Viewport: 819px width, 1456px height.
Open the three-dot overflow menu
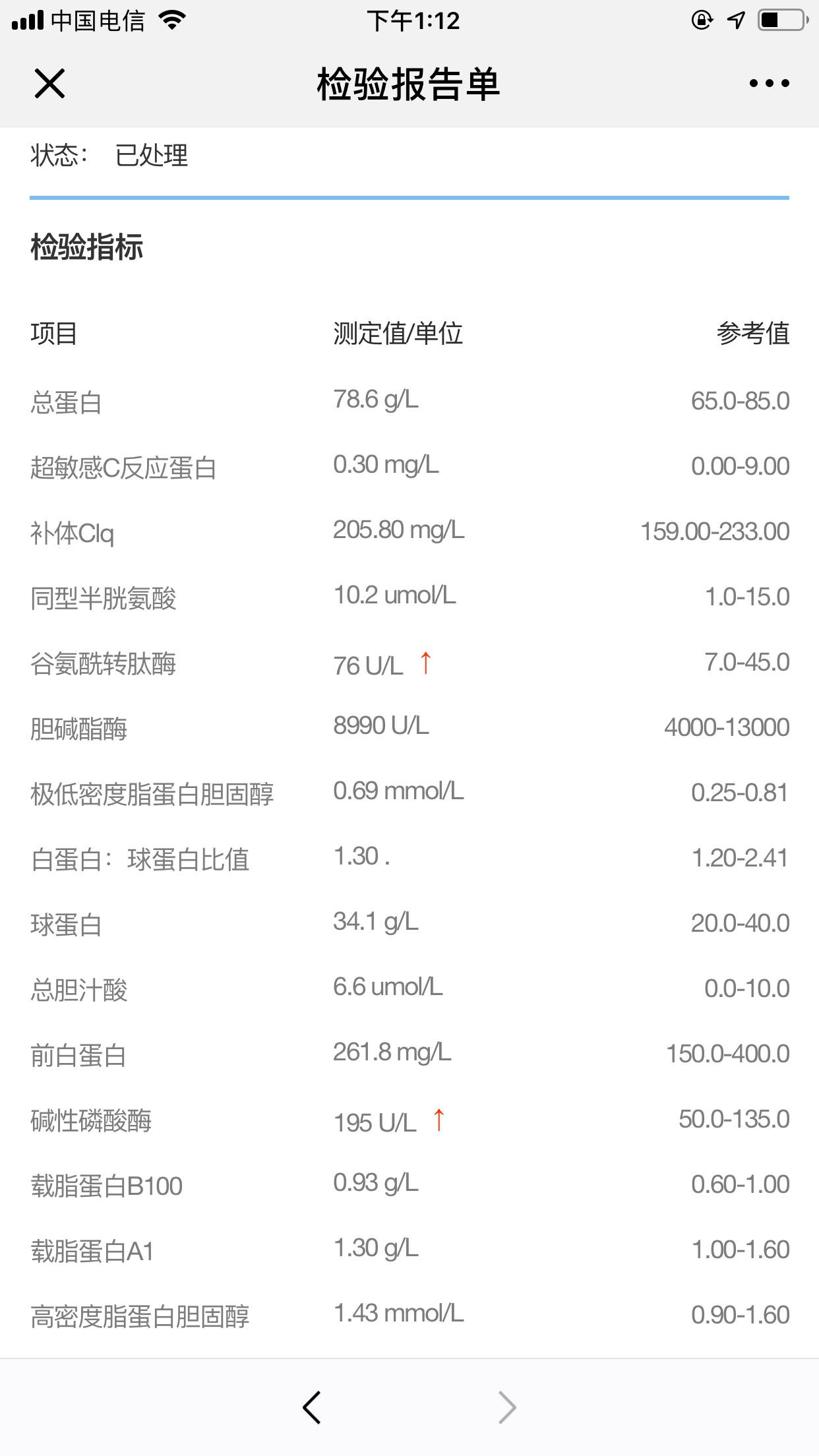click(769, 84)
